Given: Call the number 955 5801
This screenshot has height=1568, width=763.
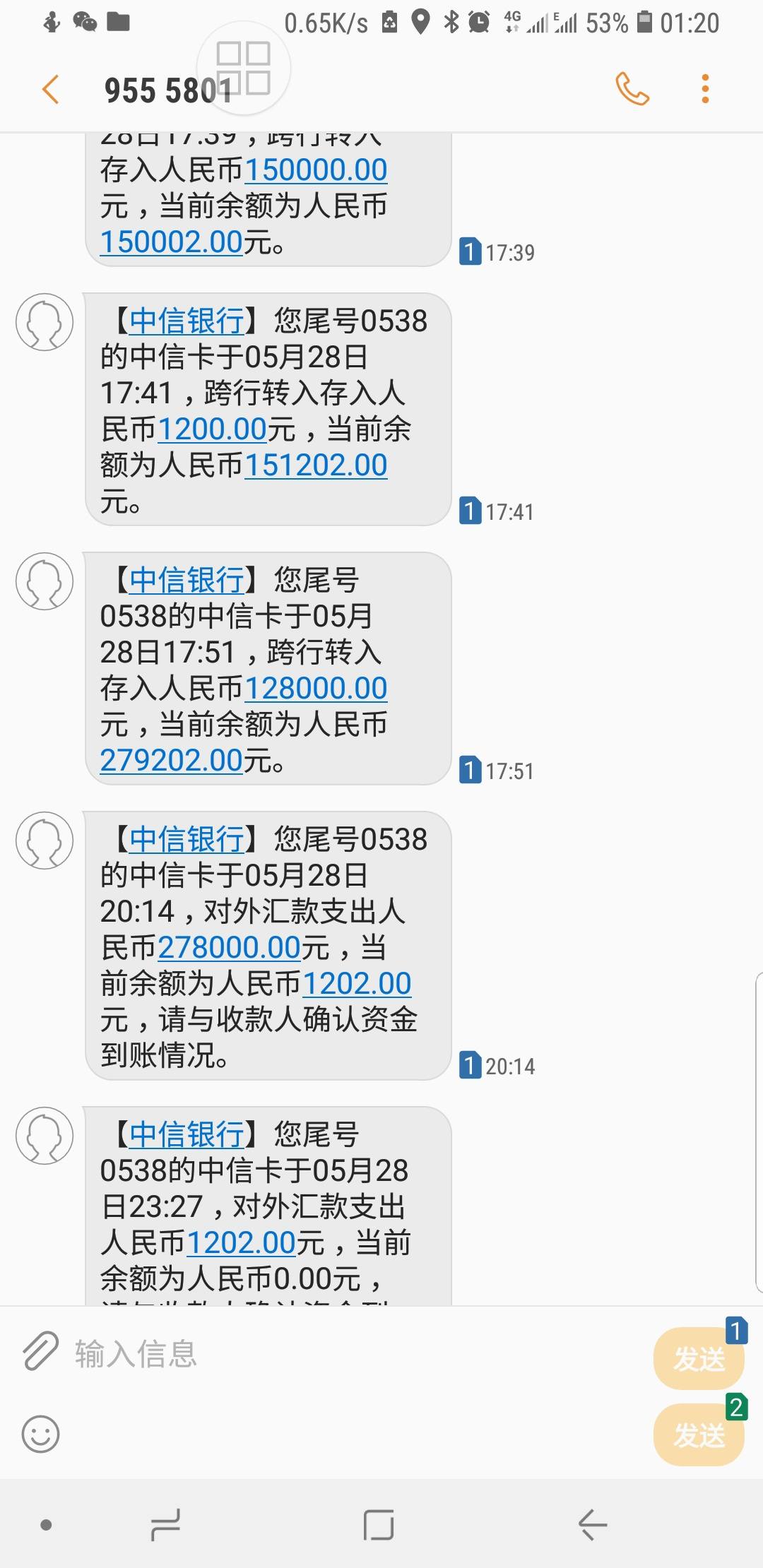Looking at the screenshot, I should point(632,90).
